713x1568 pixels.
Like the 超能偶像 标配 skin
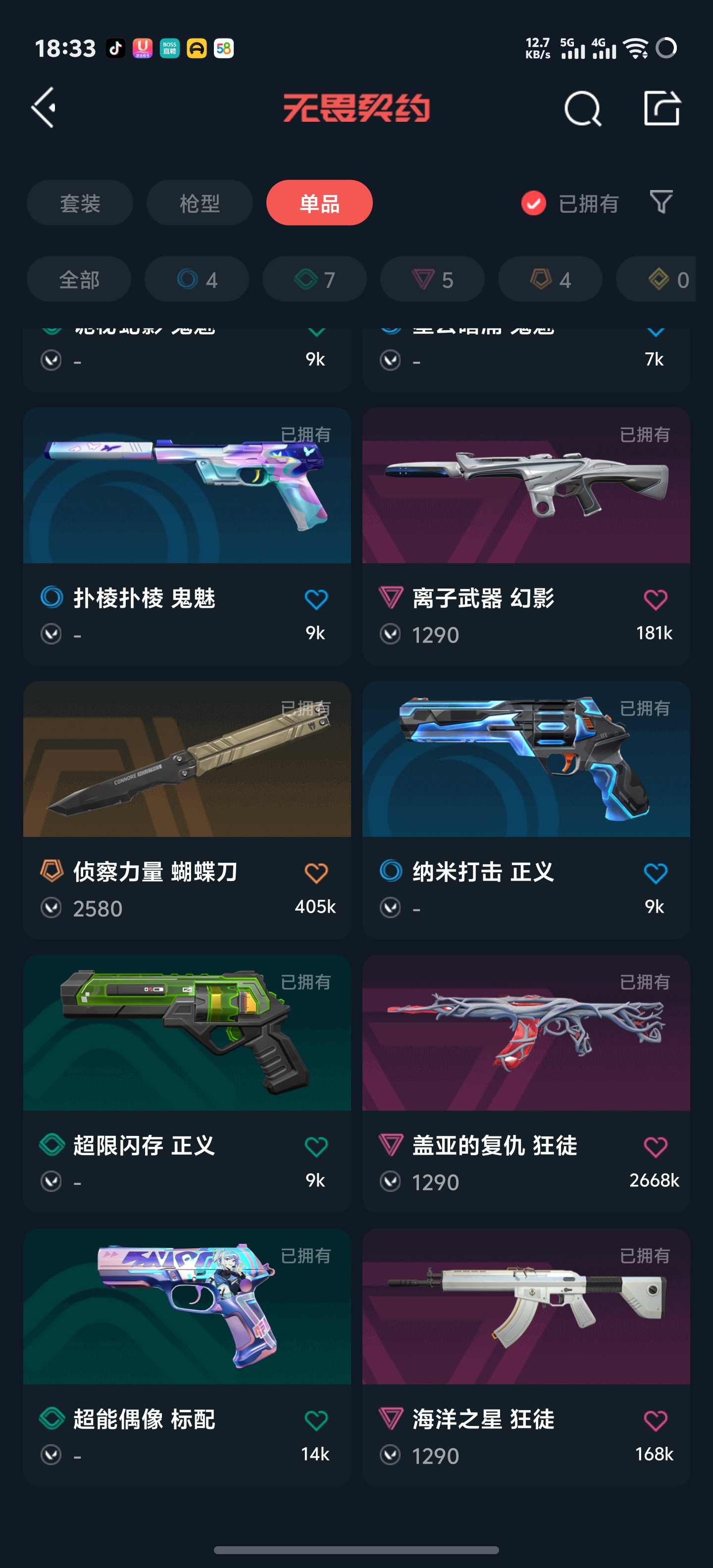316,1421
